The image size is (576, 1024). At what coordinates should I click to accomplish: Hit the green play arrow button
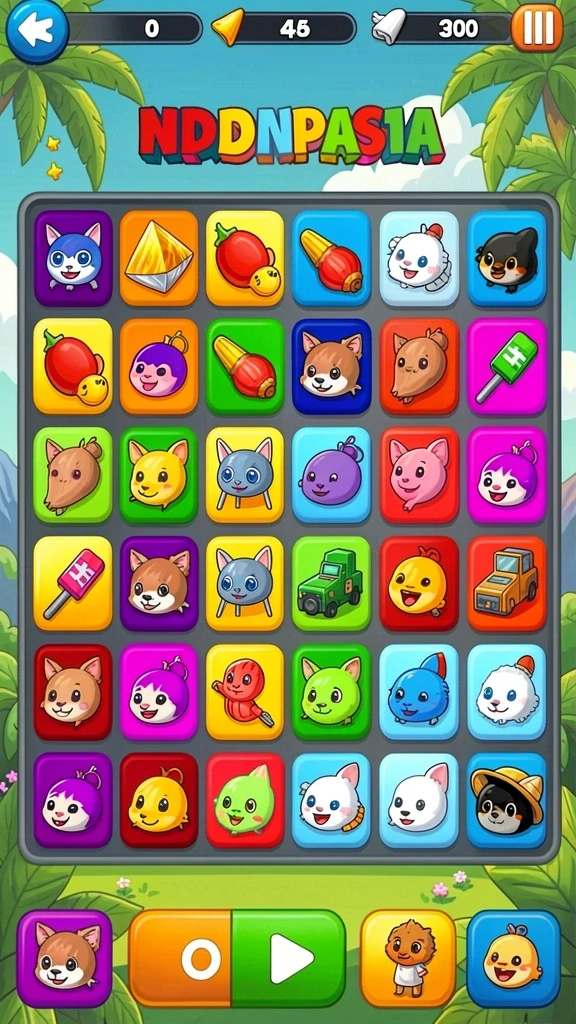(x=289, y=957)
